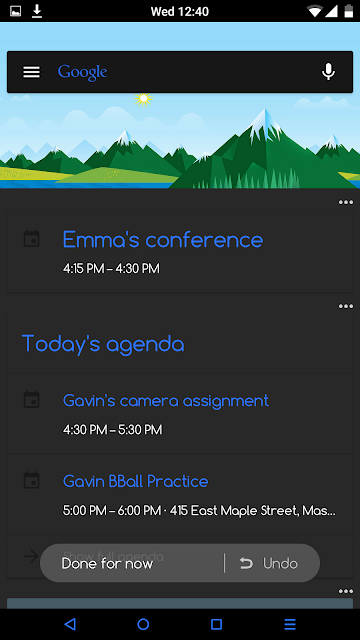Tap the Google search box
This screenshot has height=640, width=360.
(180, 72)
